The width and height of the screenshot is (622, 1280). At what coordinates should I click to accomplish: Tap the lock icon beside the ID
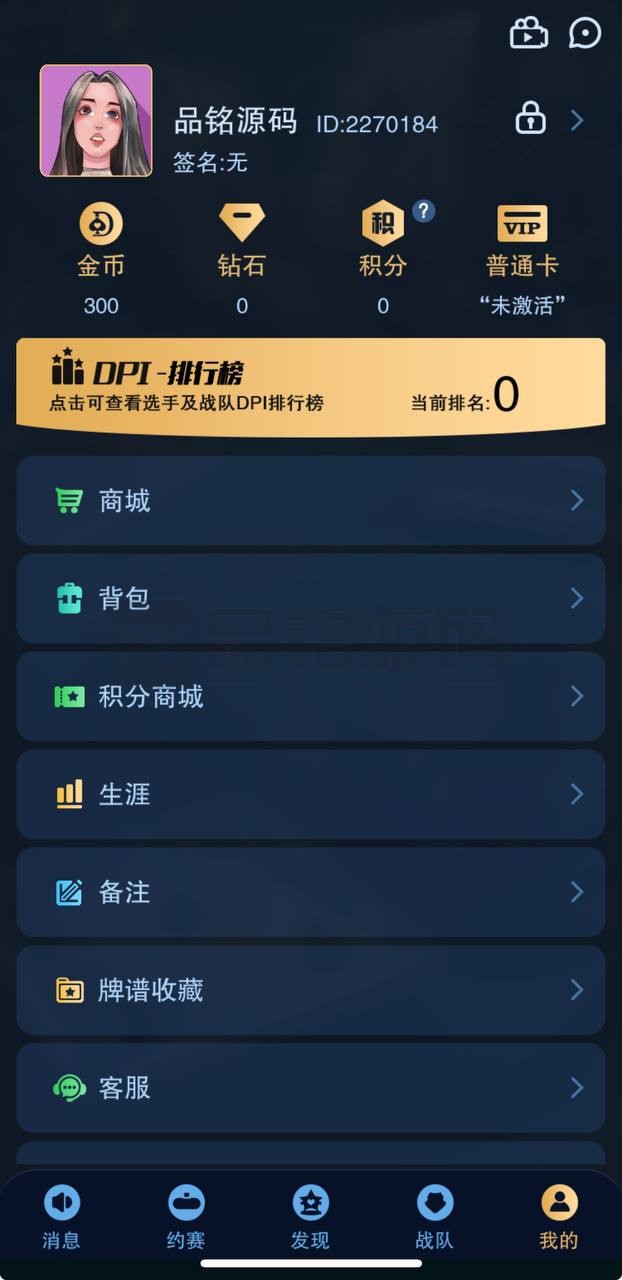click(x=530, y=120)
